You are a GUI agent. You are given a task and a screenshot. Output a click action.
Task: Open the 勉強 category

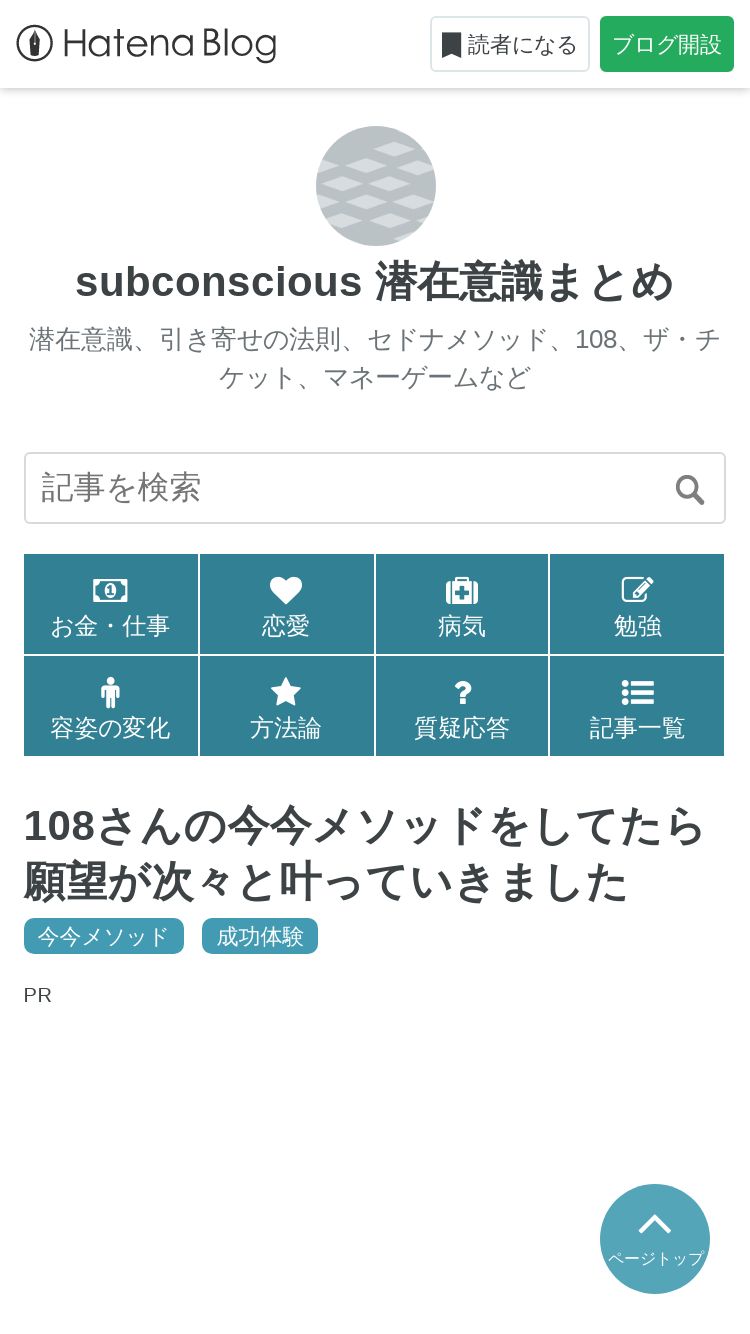coord(637,605)
